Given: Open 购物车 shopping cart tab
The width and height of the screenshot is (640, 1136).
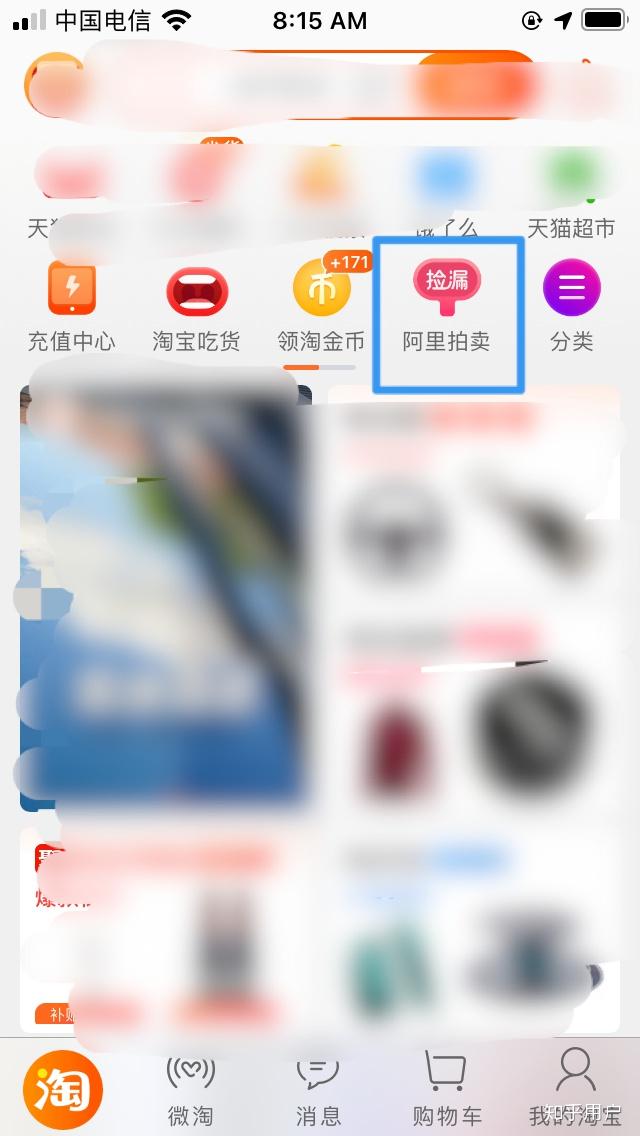Looking at the screenshot, I should point(447,1090).
